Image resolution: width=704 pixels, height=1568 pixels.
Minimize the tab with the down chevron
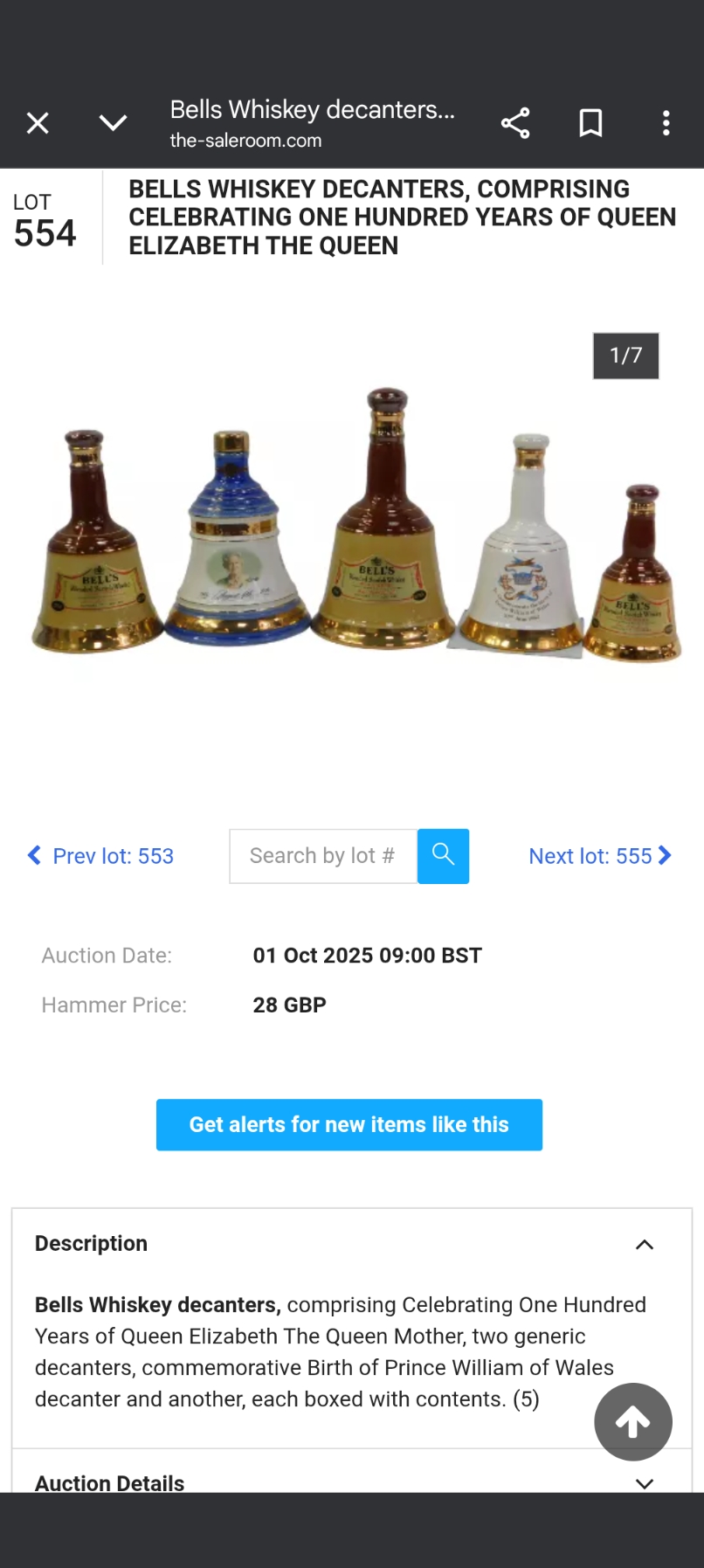coord(114,123)
